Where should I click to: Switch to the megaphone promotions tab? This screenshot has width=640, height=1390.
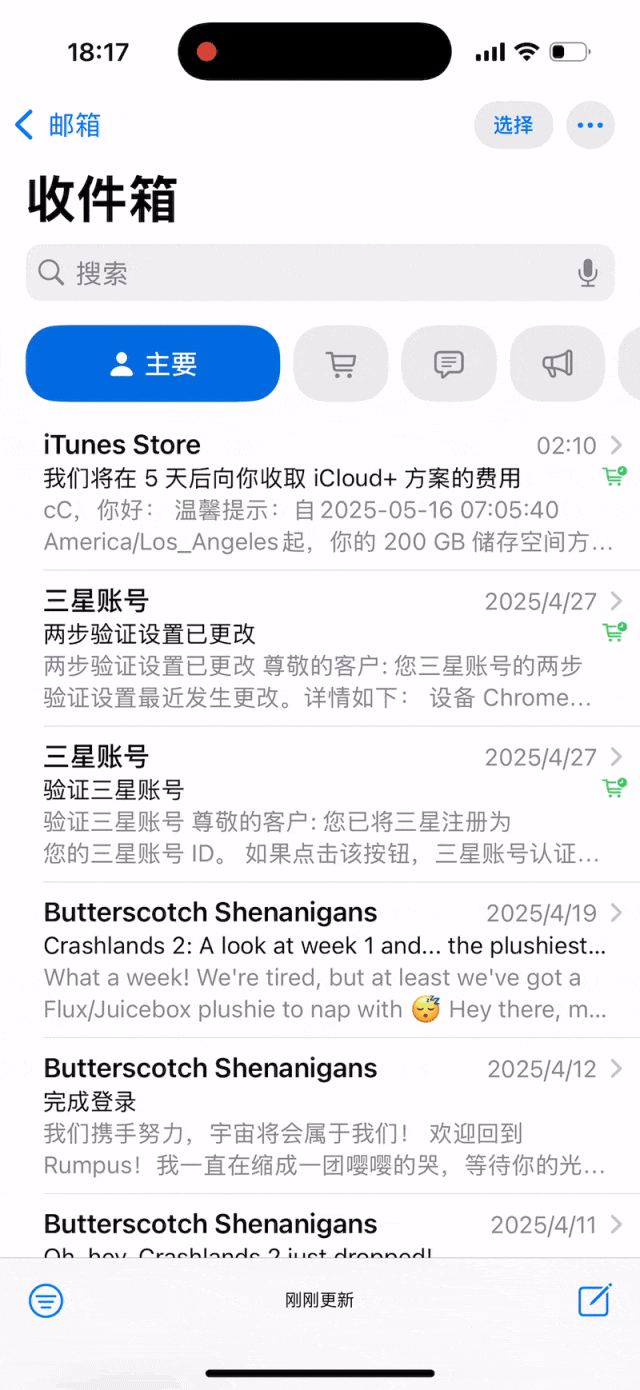pyautogui.click(x=557, y=364)
